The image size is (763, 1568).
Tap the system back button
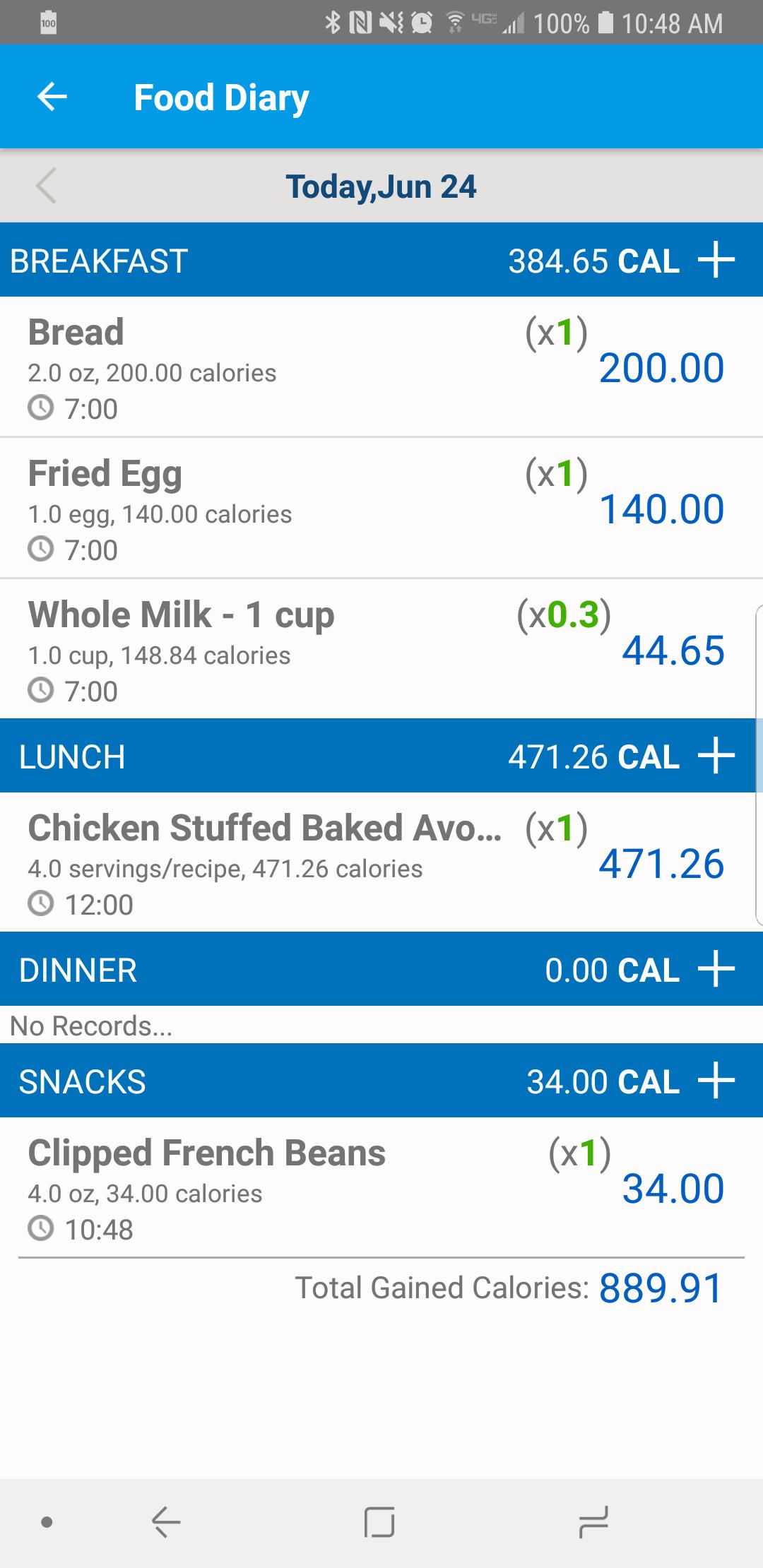pyautogui.click(x=167, y=1521)
